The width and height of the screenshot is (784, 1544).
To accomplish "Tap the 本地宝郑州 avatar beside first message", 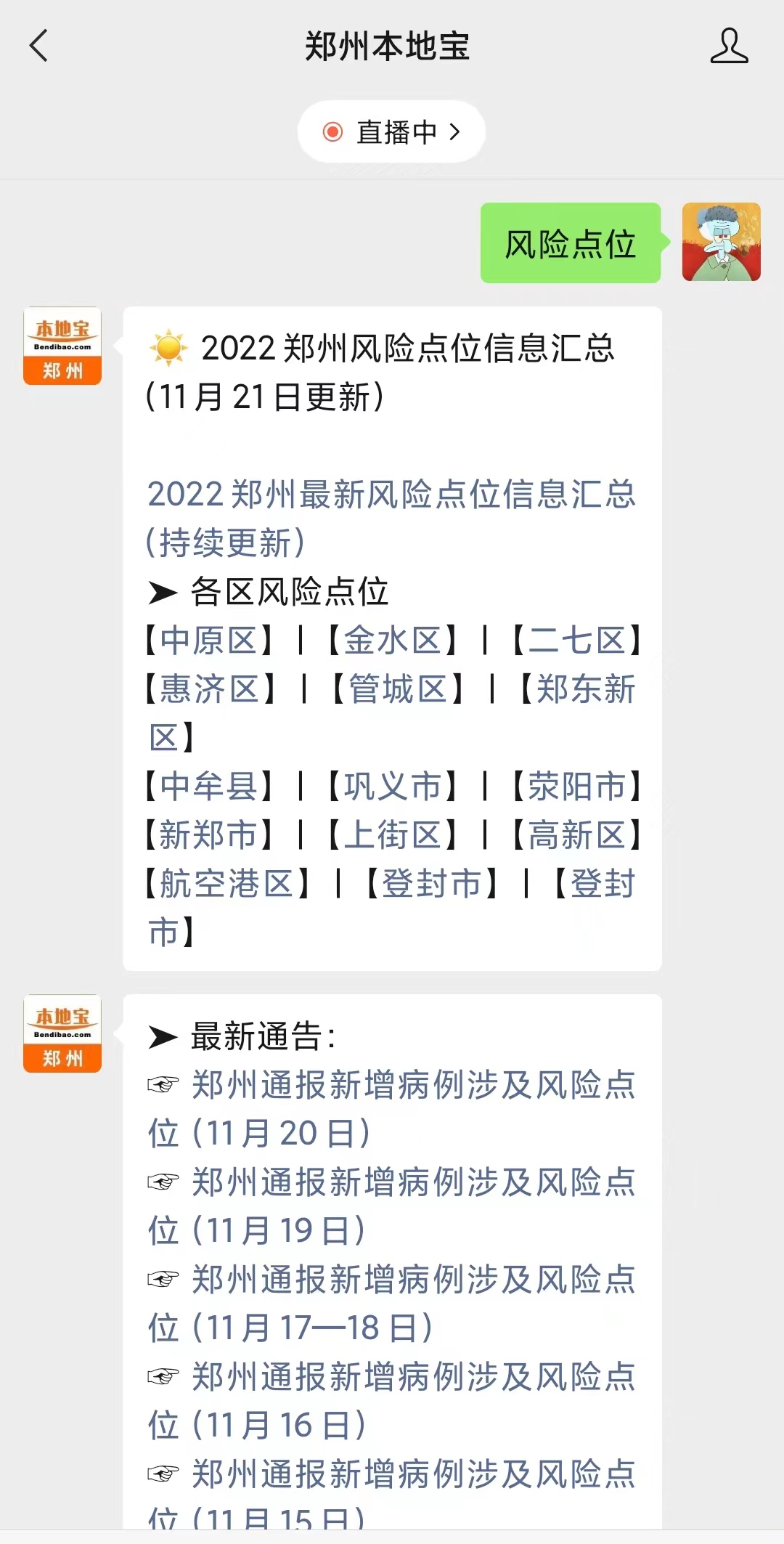I will 62,346.
